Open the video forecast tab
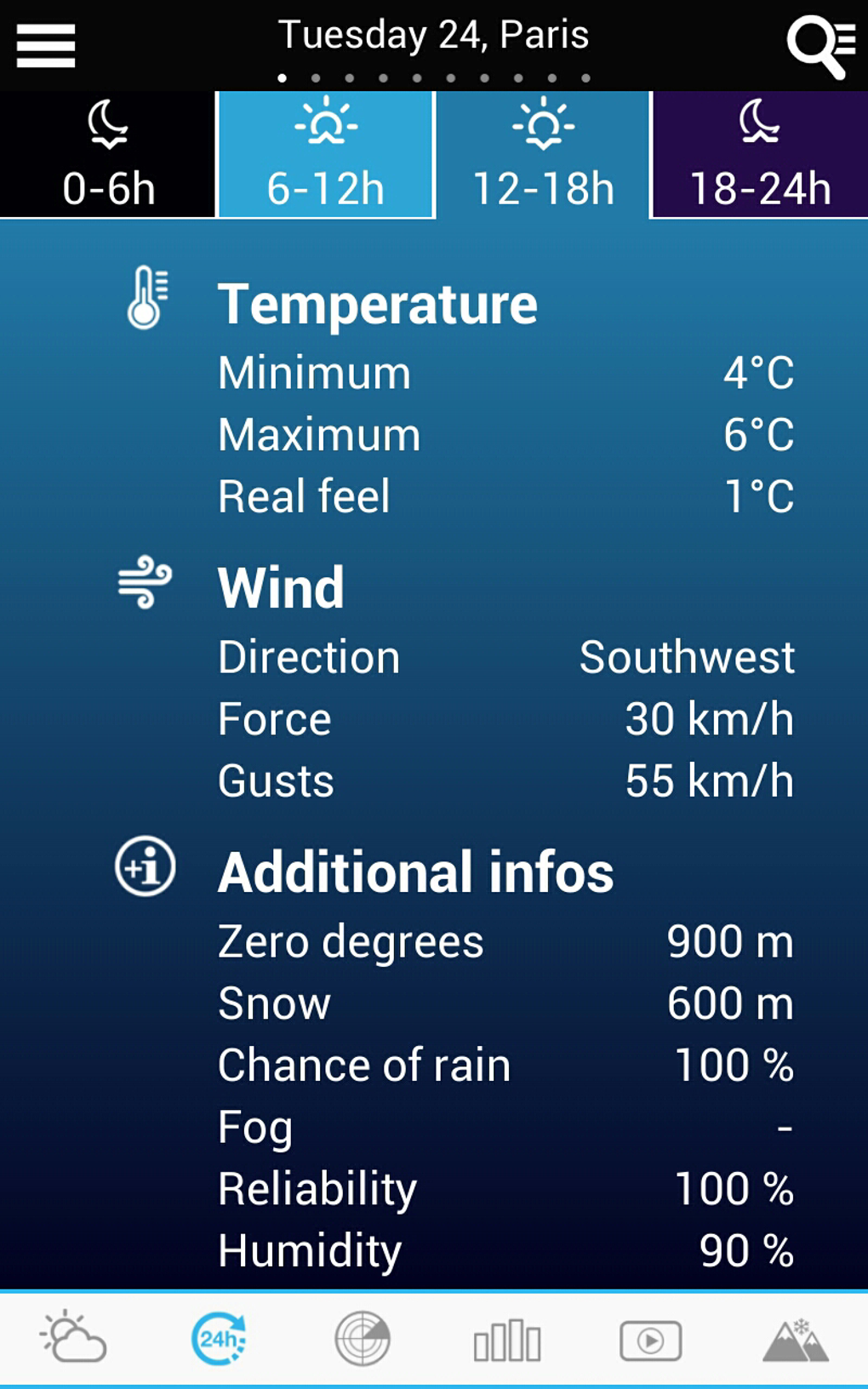Image resolution: width=868 pixels, height=1389 pixels. 651,1340
